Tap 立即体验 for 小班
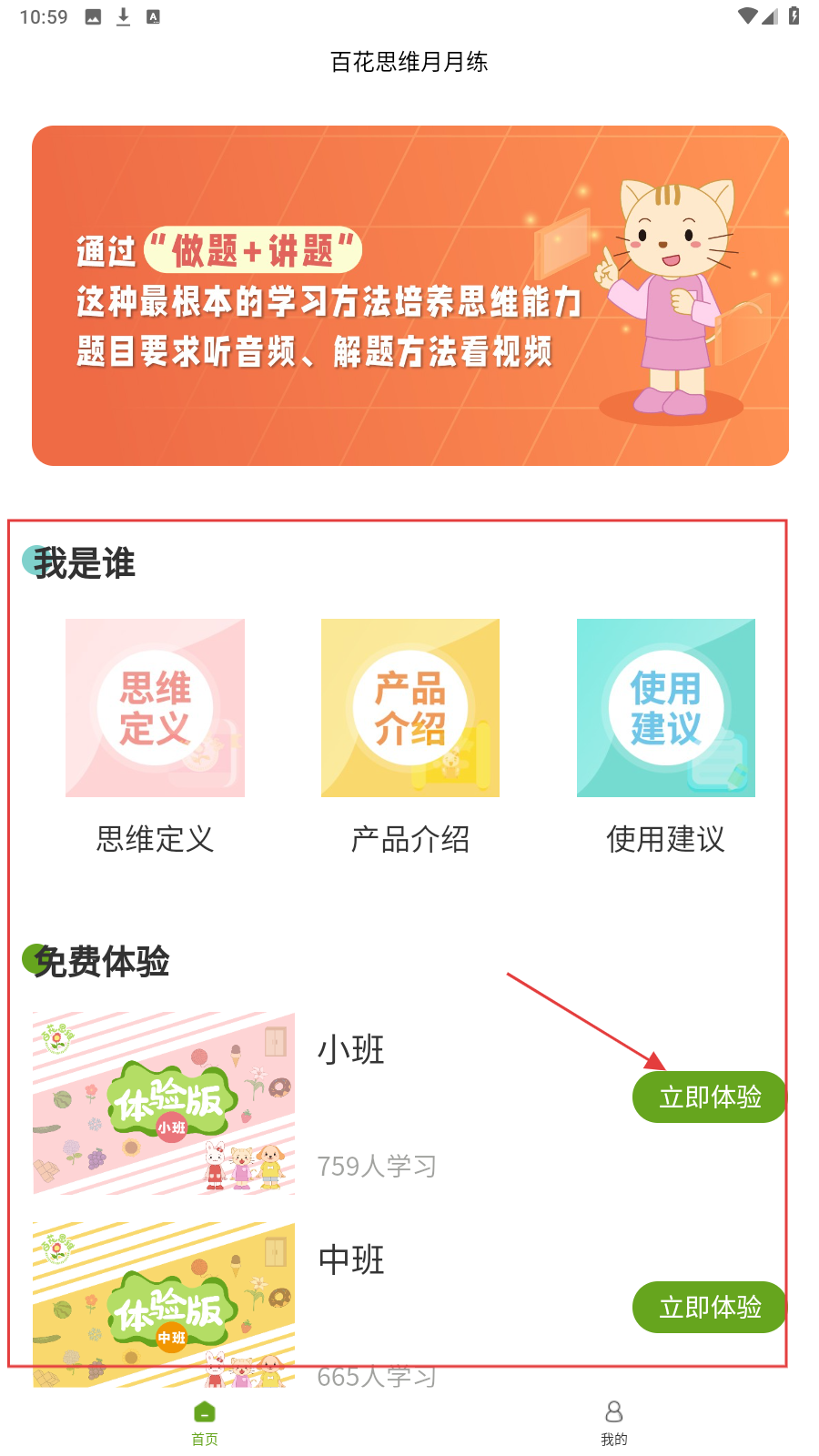The height and width of the screenshot is (1456, 819). click(708, 1097)
